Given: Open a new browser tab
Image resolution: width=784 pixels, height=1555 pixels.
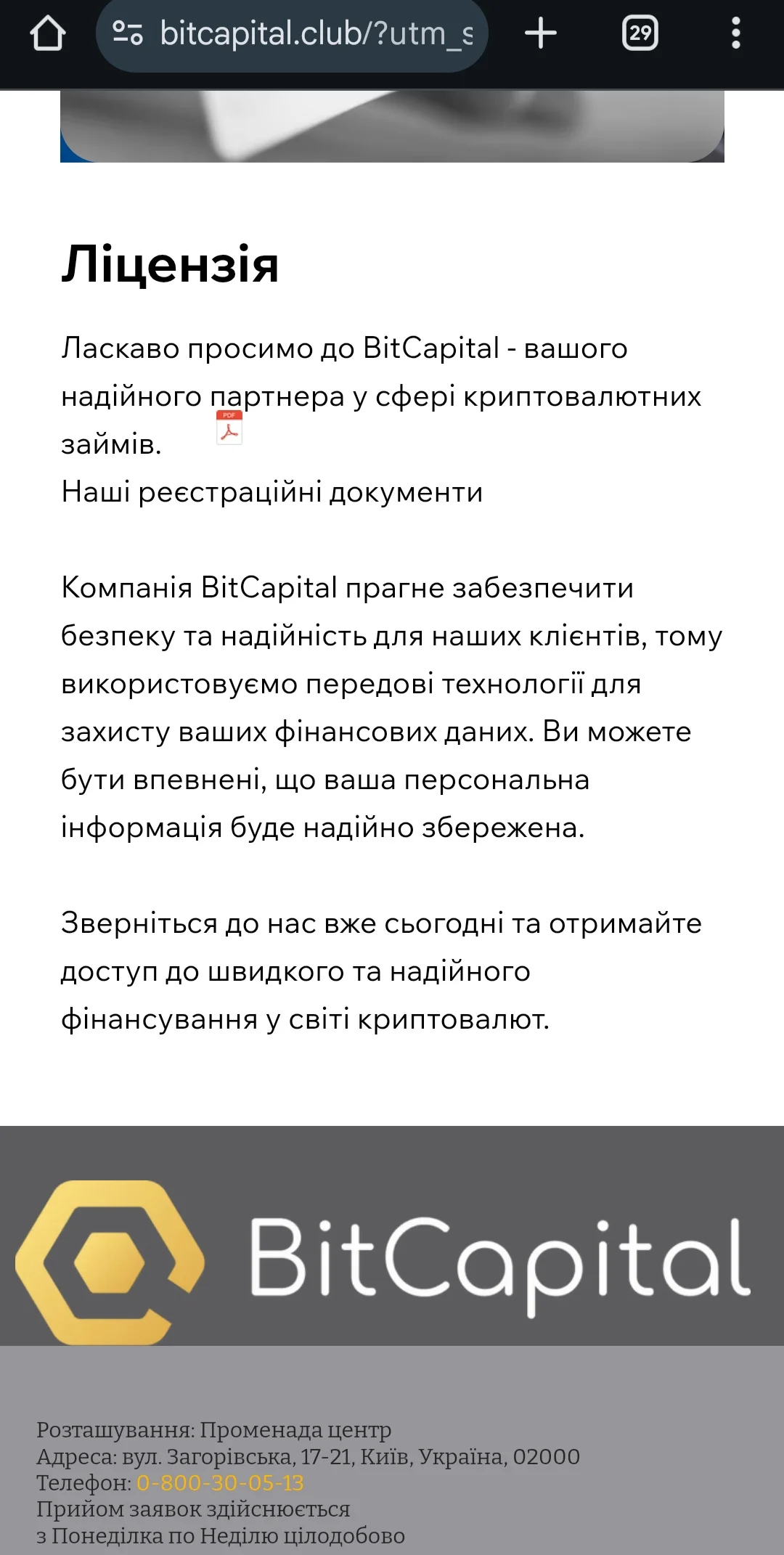Looking at the screenshot, I should (541, 33).
